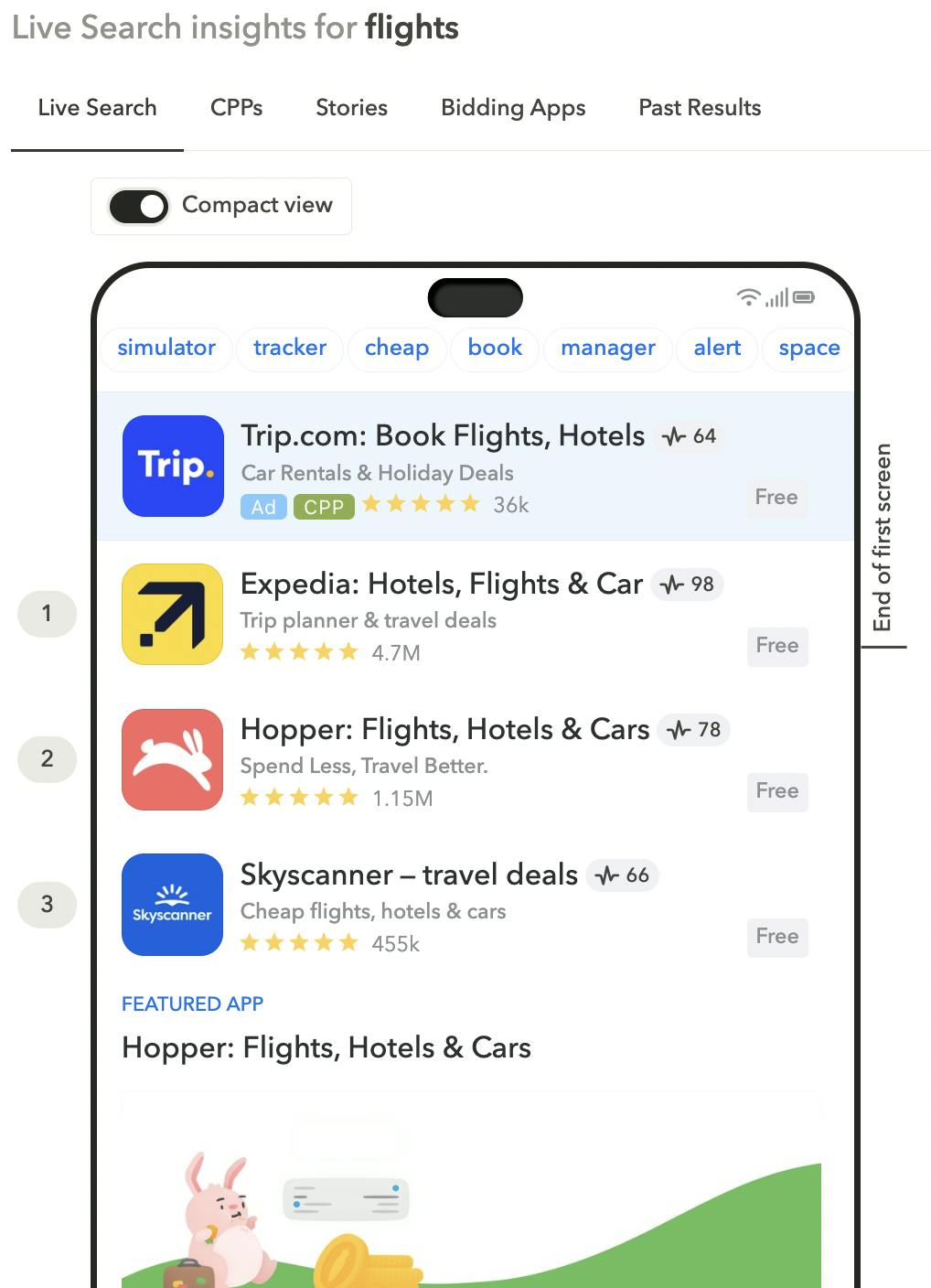Tap the Free button for Skyscanner
931x1288 pixels.
[777, 937]
